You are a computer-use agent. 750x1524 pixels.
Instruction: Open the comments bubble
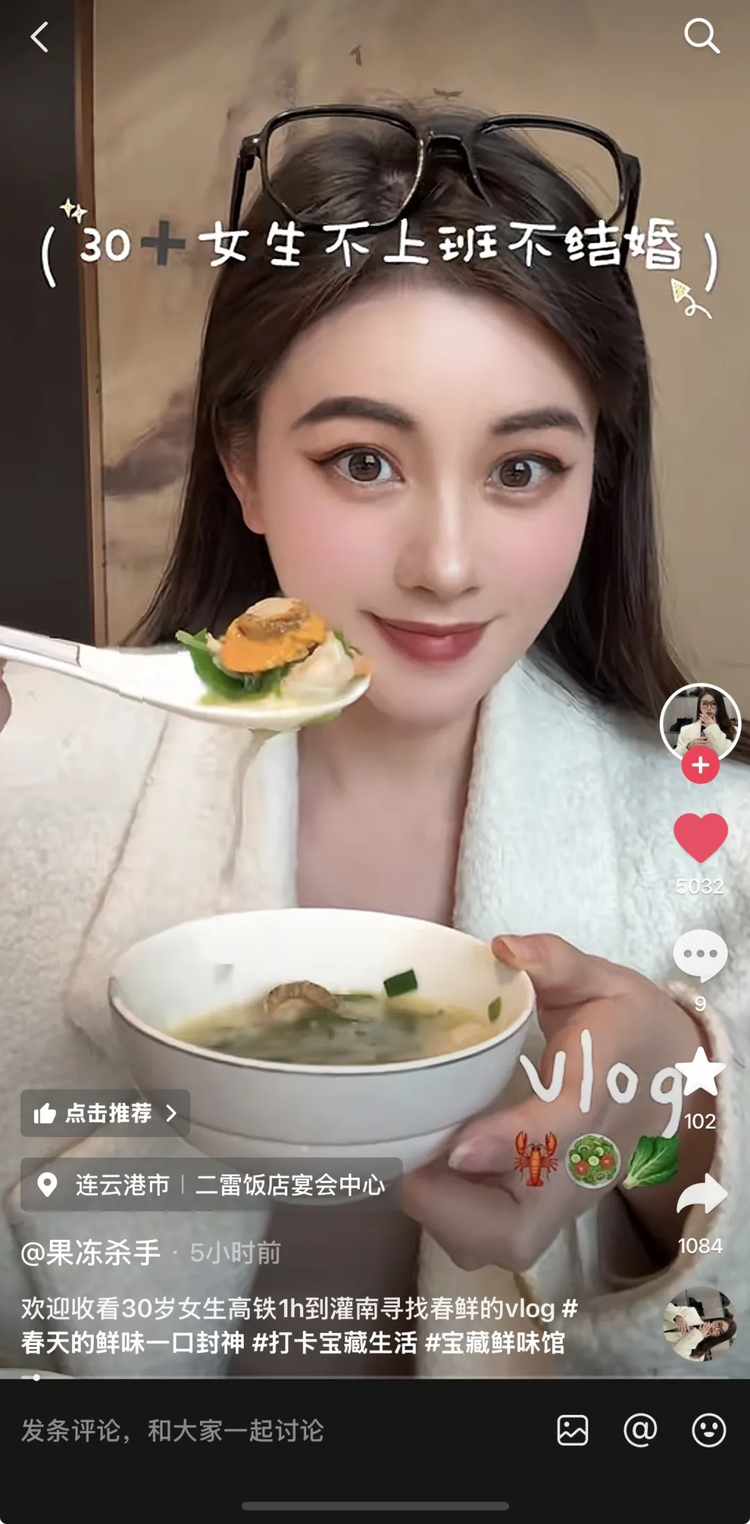[700, 956]
